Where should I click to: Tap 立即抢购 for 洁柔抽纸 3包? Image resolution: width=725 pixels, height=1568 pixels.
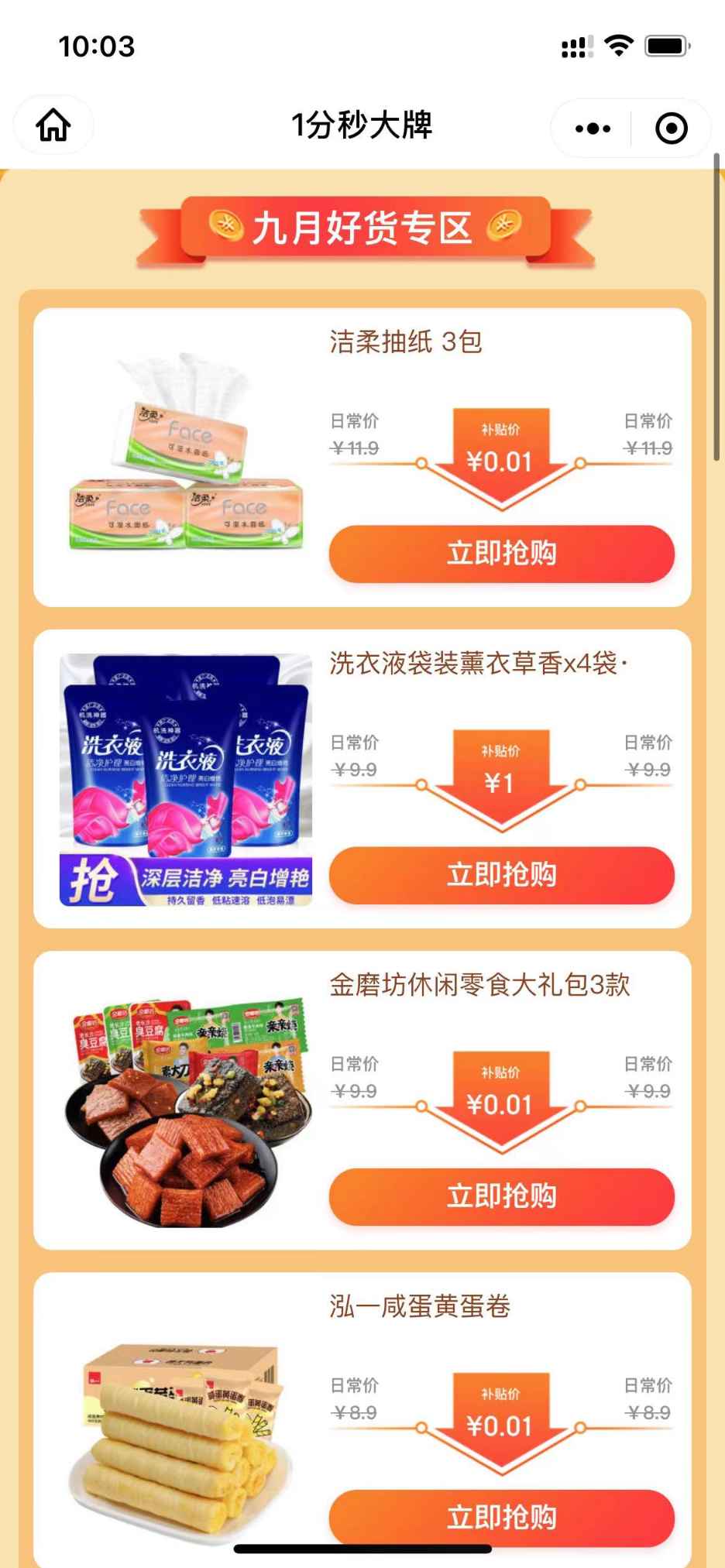coord(501,554)
